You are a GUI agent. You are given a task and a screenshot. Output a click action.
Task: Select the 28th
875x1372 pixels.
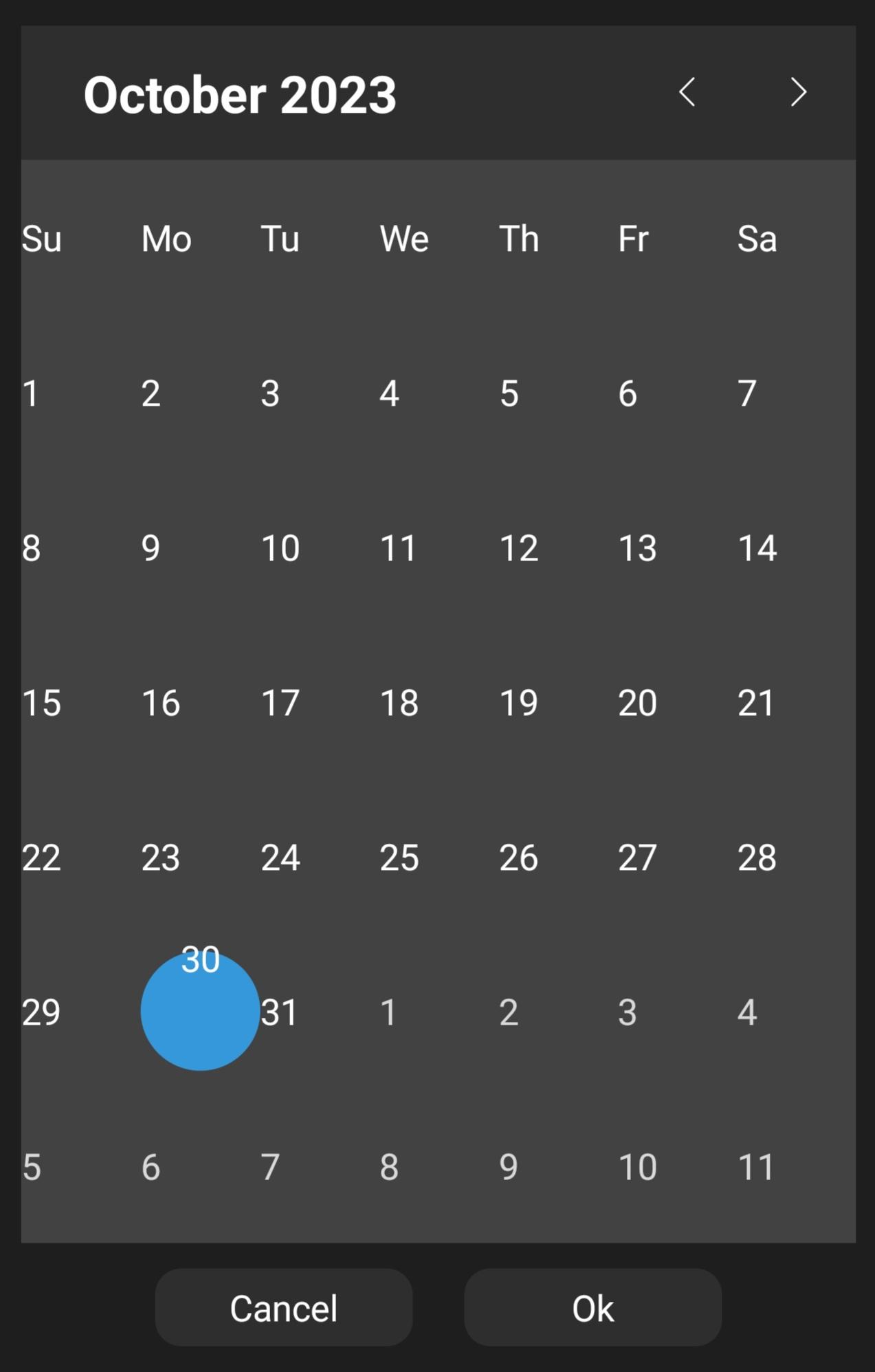tap(757, 858)
